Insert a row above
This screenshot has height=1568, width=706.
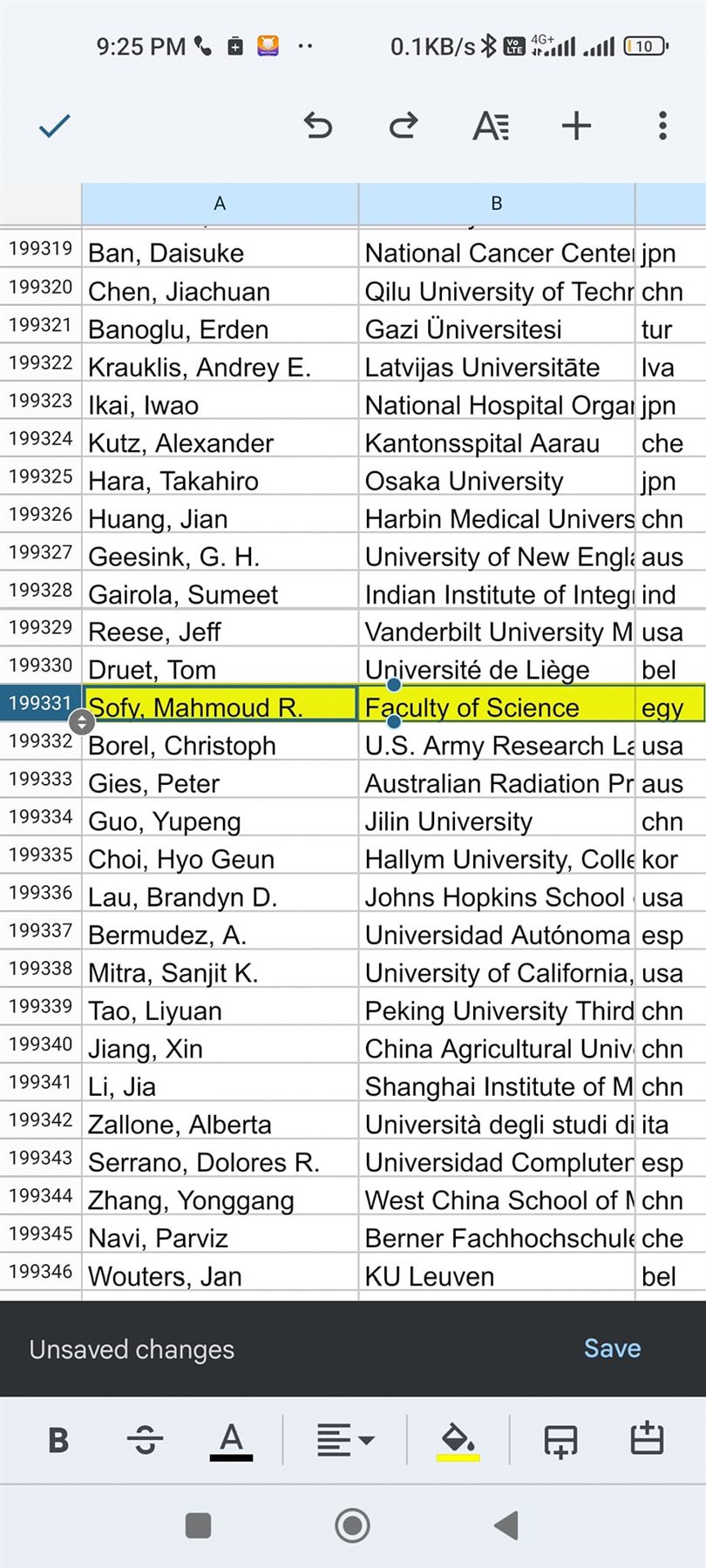[647, 1439]
